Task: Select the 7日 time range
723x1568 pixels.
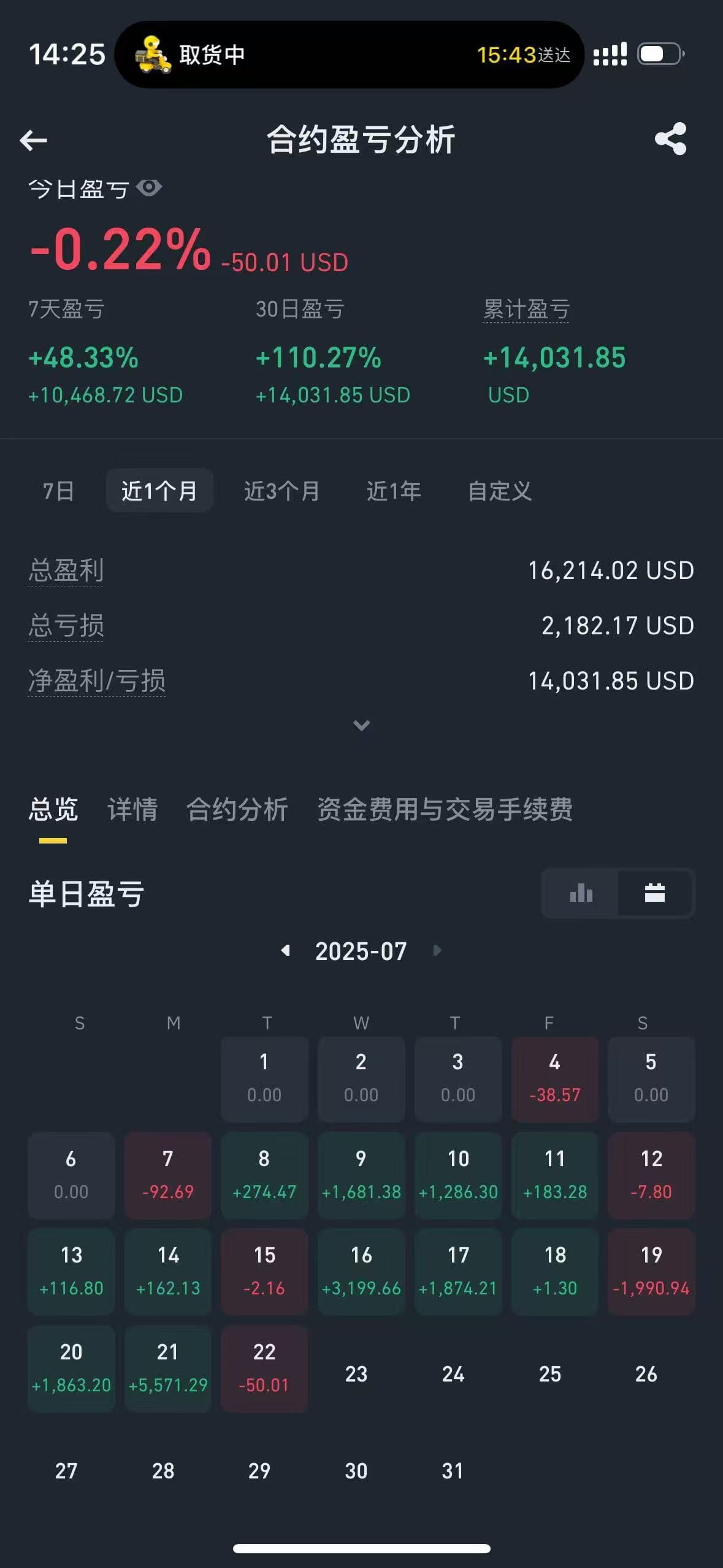Action: coord(58,491)
